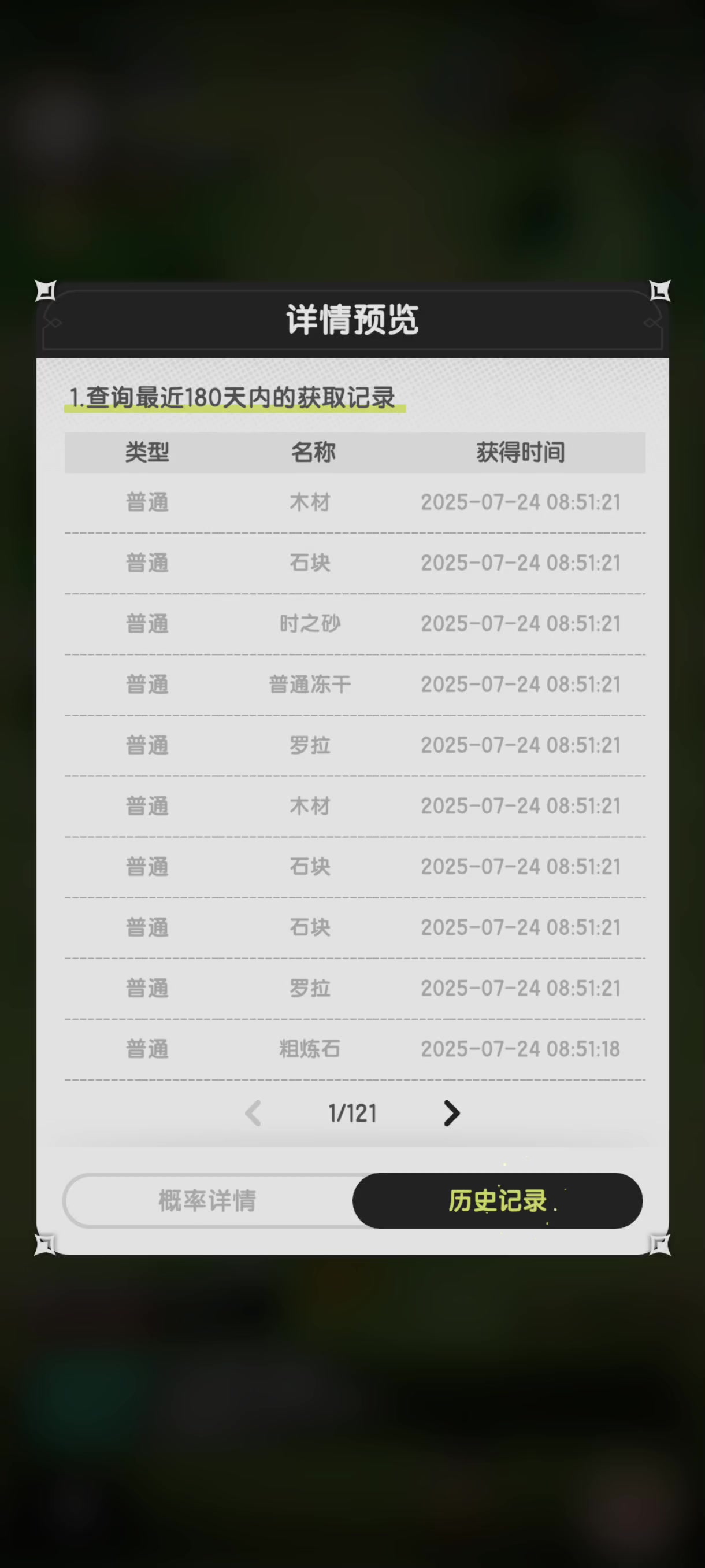
Task: Go to the next page of records
Action: tap(451, 1114)
